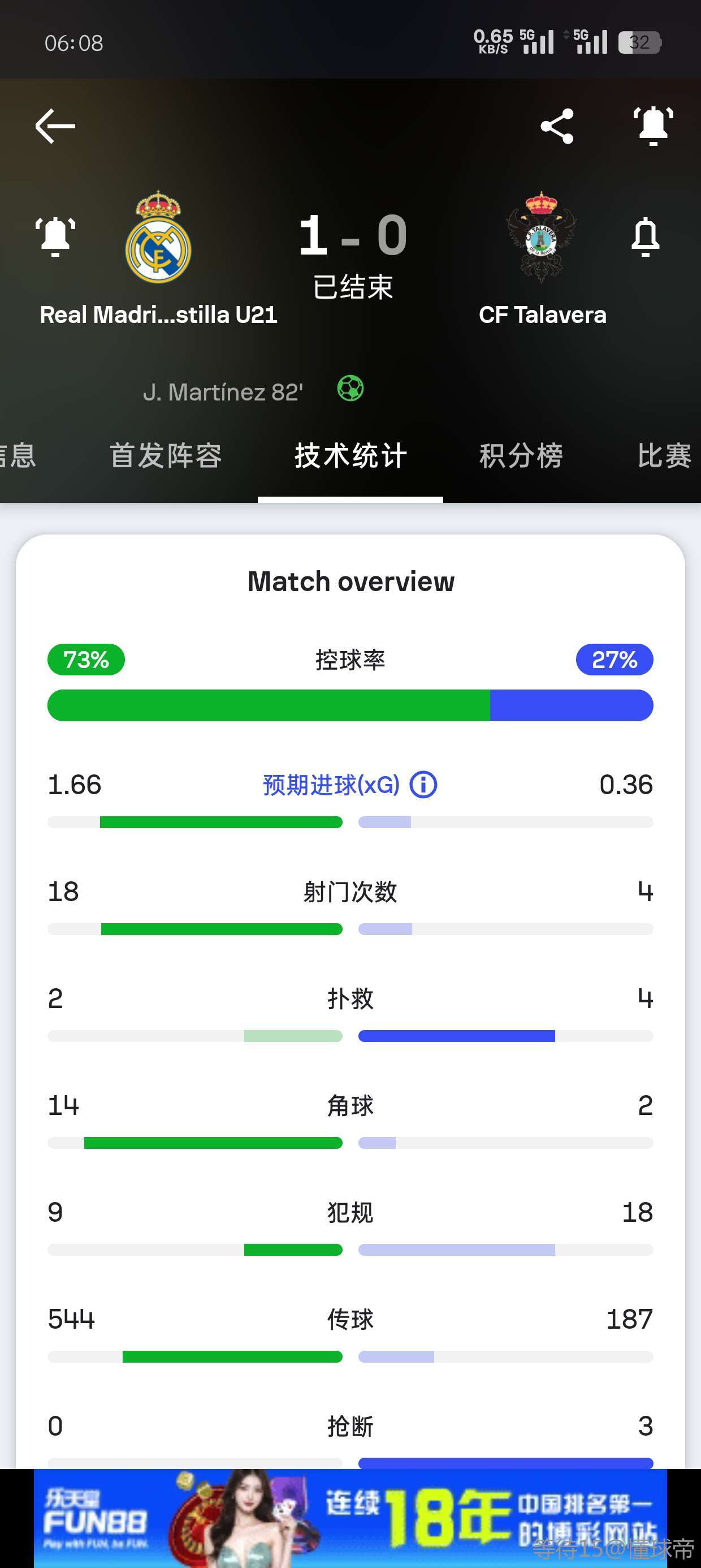Switch to the 首发阵容 tab
The height and width of the screenshot is (1568, 701).
click(x=166, y=456)
